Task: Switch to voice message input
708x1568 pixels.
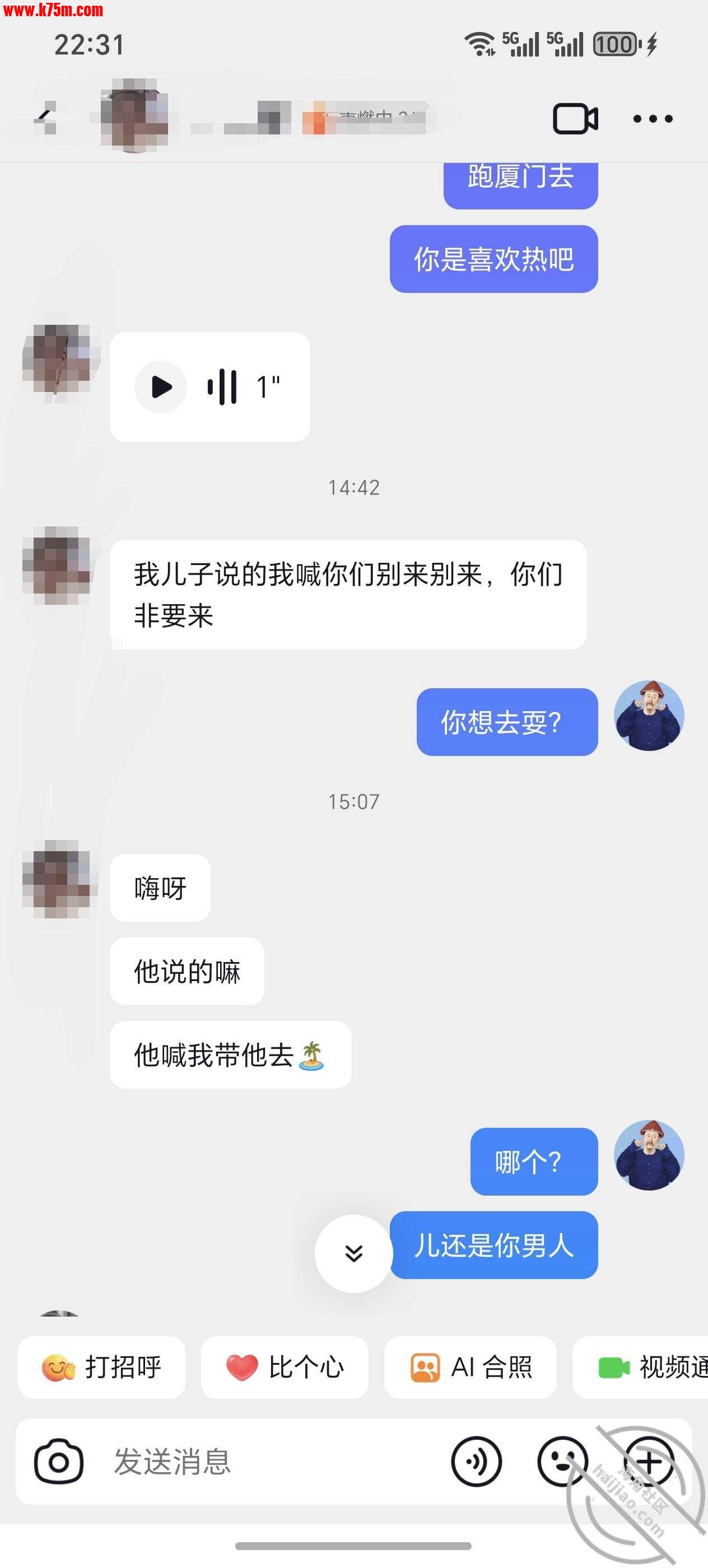Action: pos(476,1462)
